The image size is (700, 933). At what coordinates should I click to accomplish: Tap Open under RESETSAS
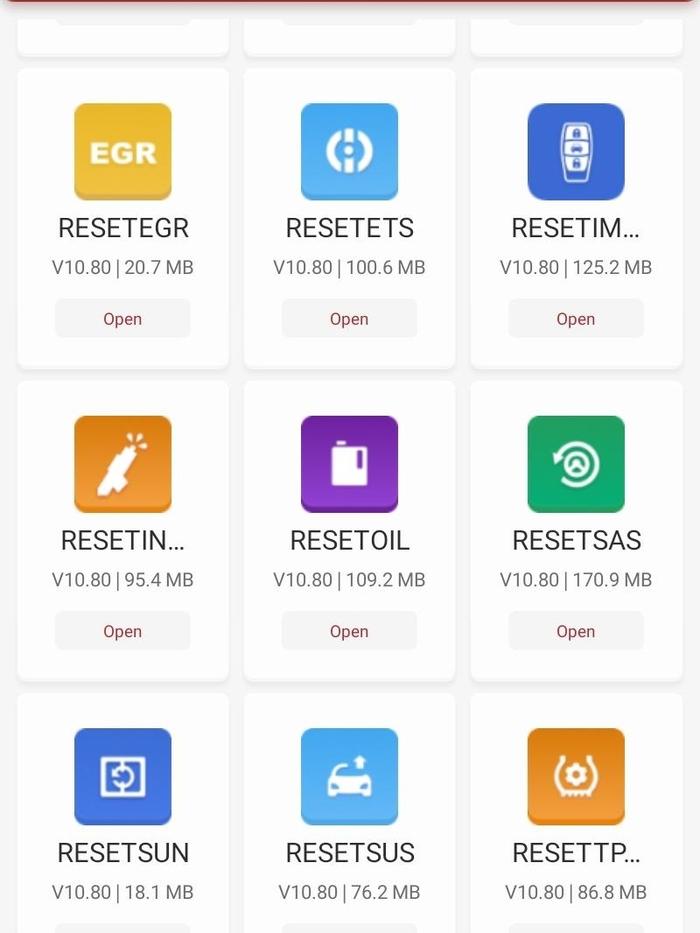coord(575,631)
